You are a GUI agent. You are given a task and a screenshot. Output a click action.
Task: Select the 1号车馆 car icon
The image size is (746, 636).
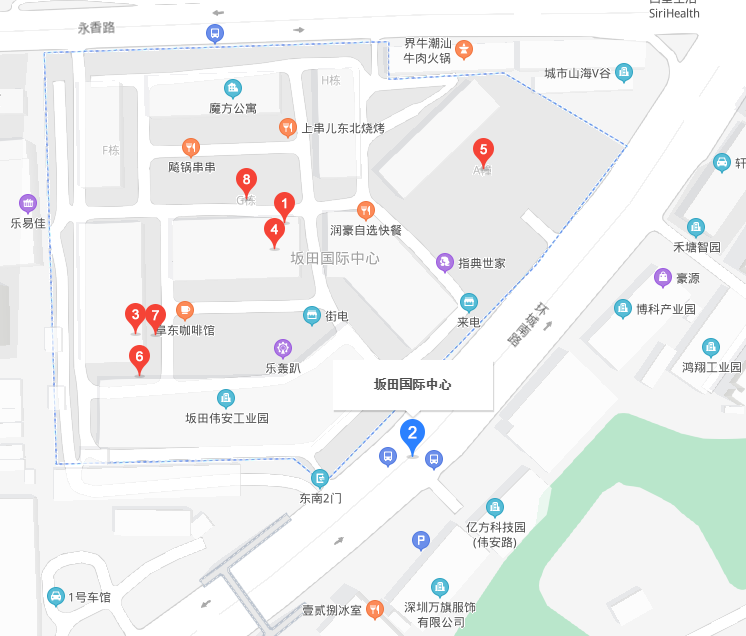56,597
